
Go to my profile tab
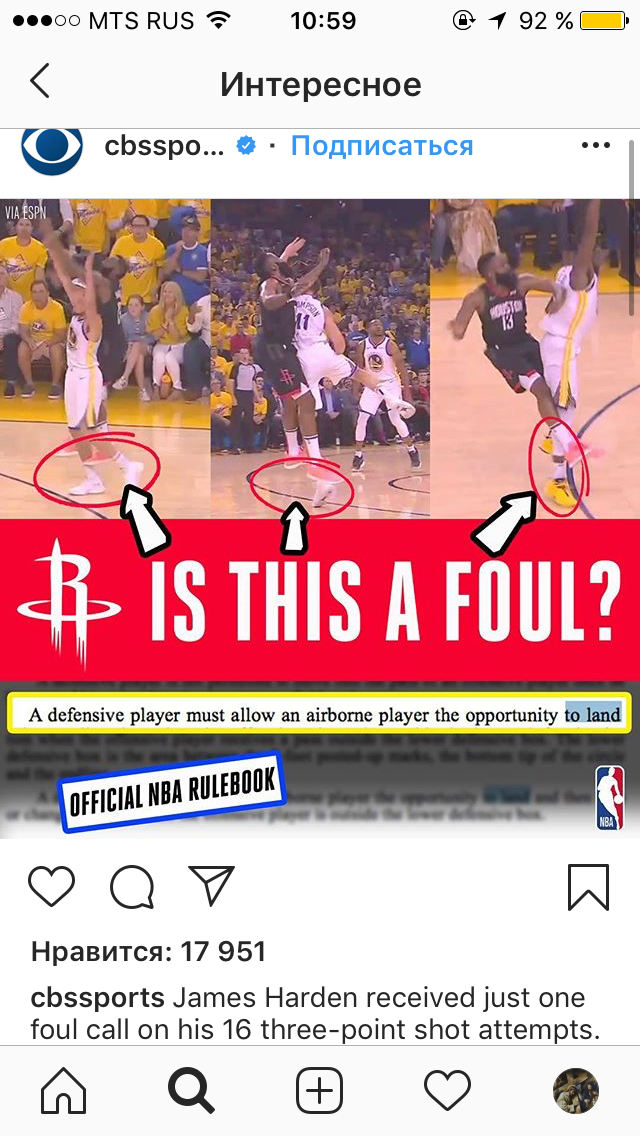coord(575,1090)
